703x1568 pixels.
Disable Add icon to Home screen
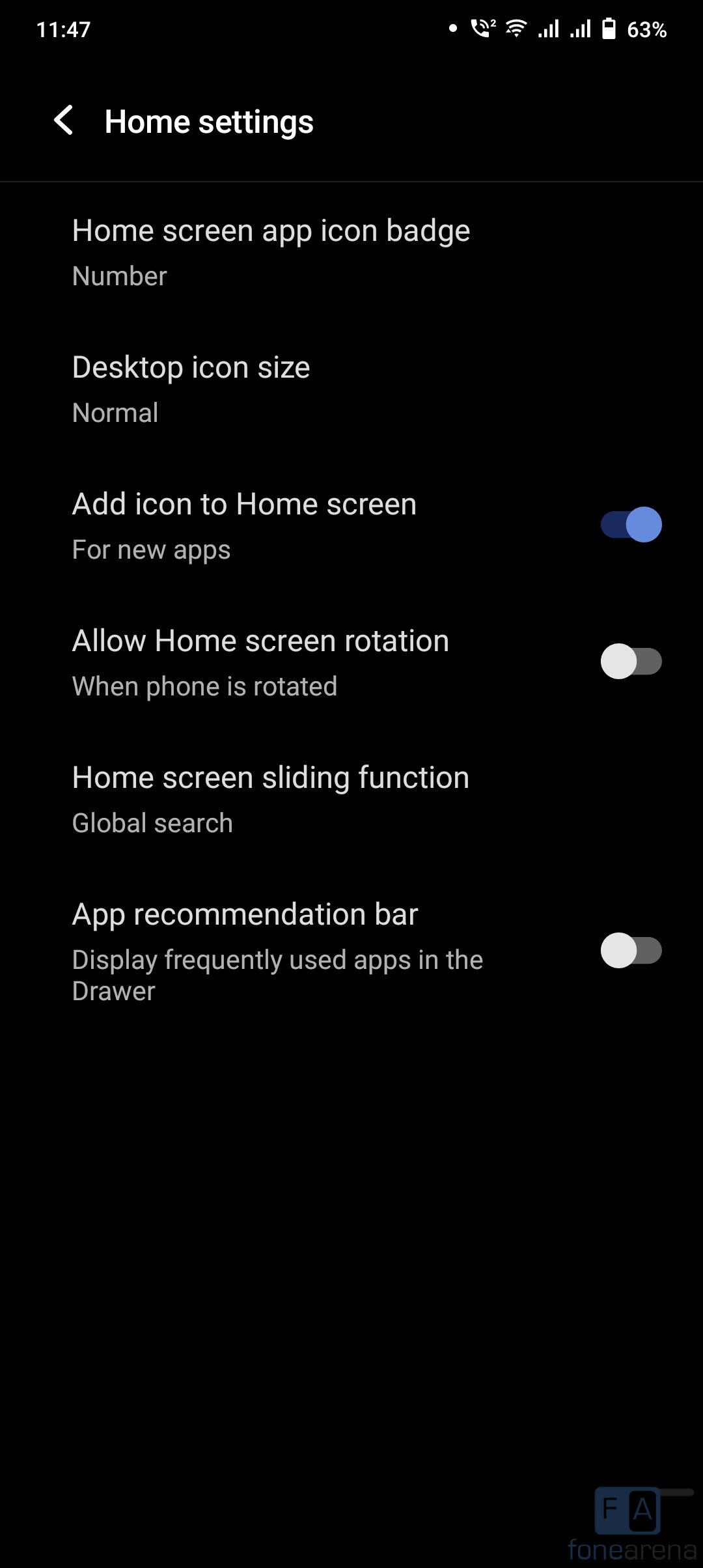pos(630,525)
